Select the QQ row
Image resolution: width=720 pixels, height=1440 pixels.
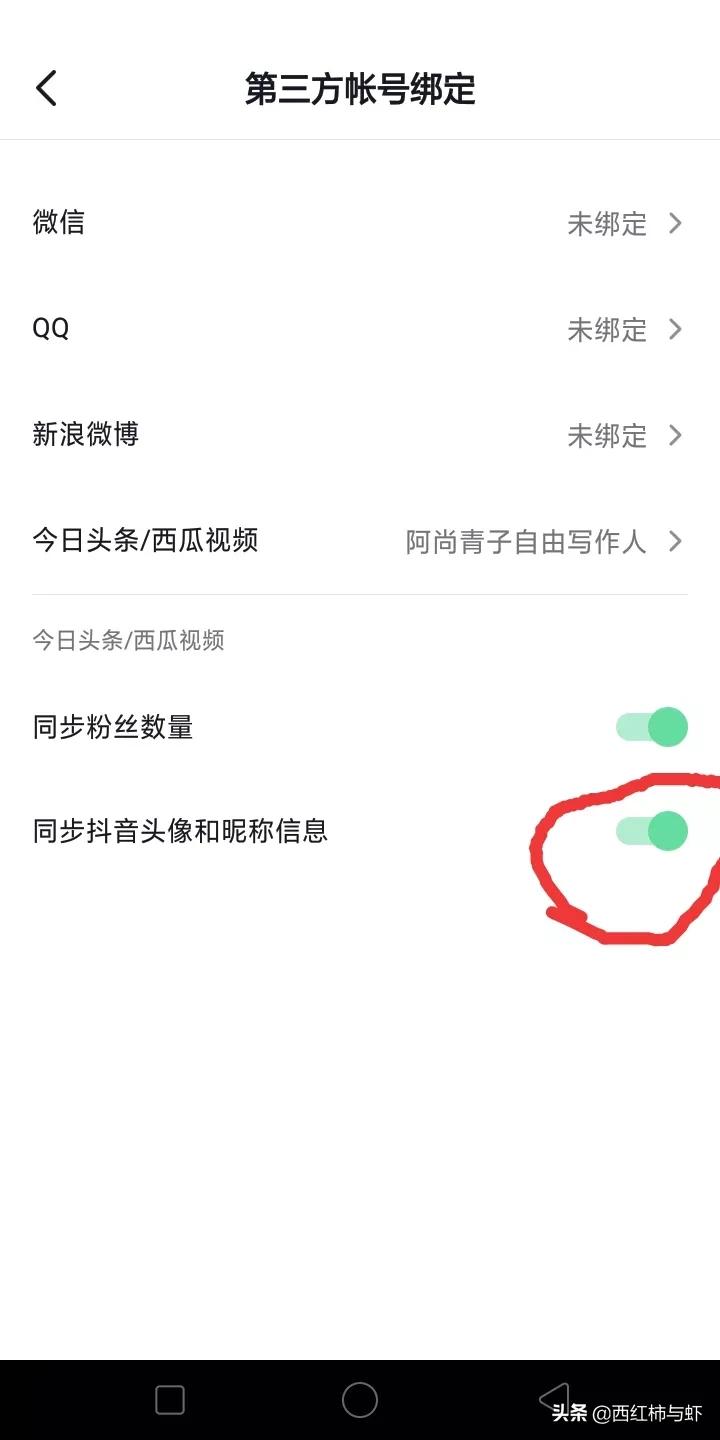click(51, 330)
